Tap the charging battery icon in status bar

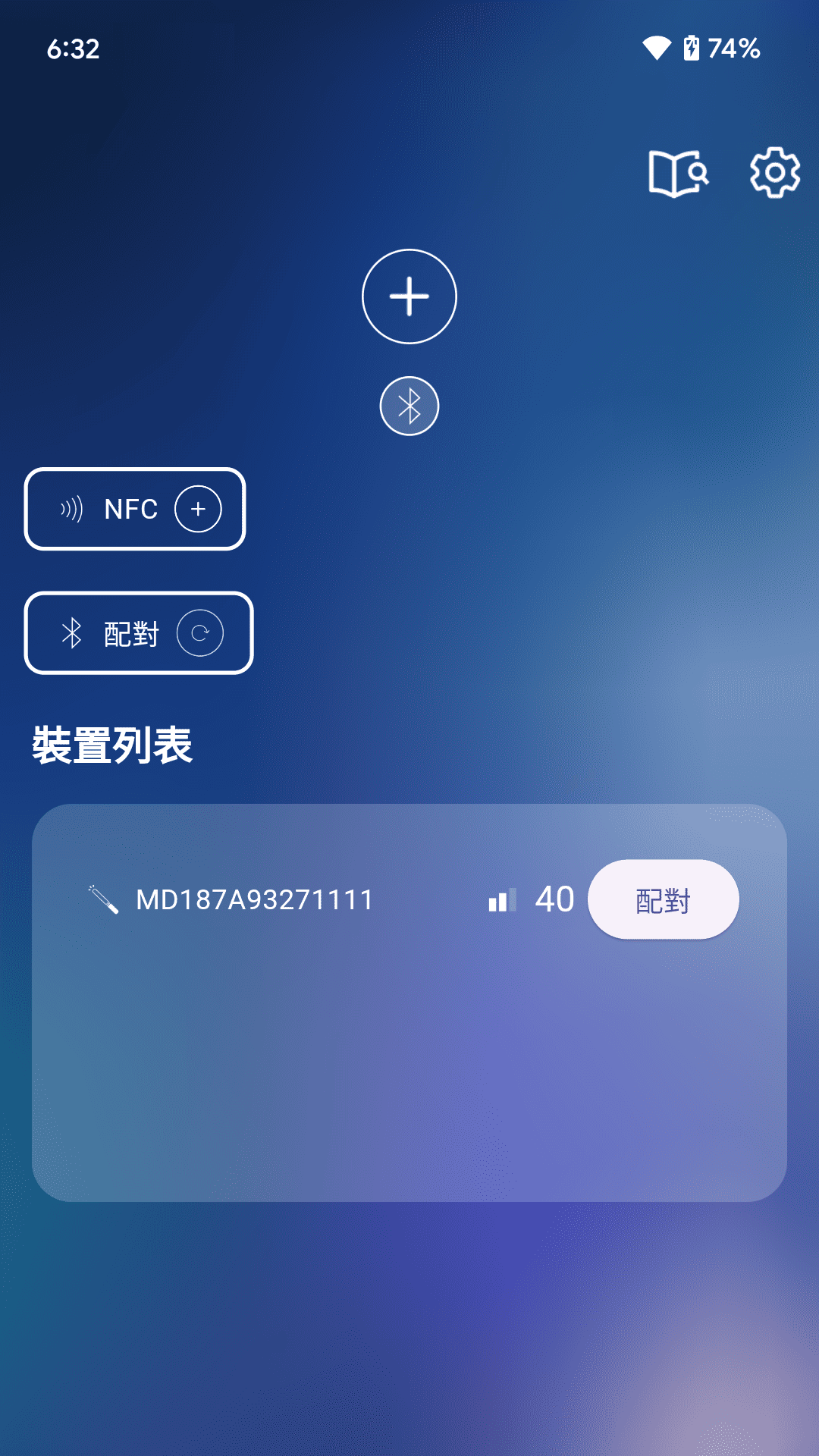692,47
